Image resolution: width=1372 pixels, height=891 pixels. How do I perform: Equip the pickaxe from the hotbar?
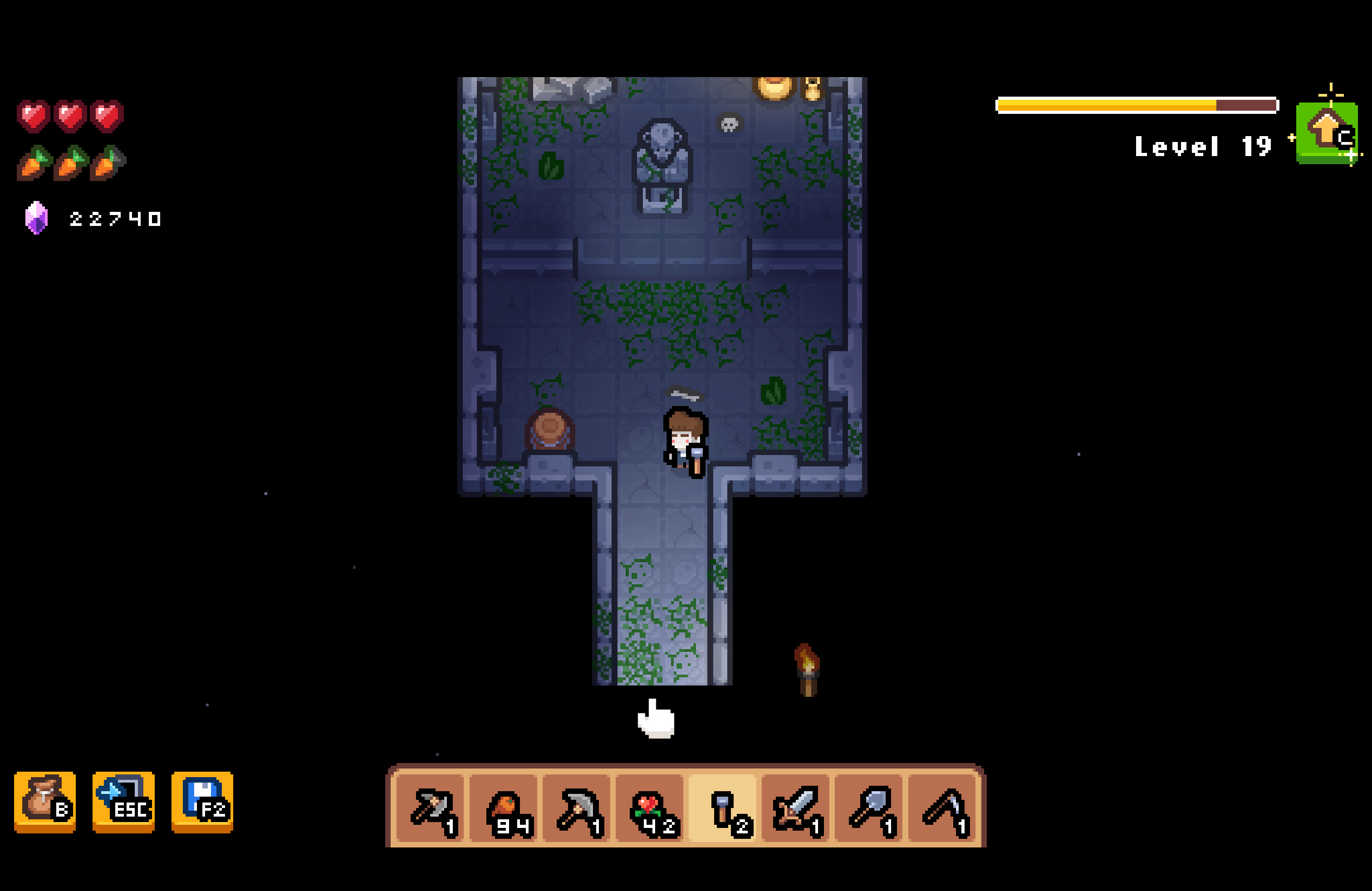click(x=577, y=808)
